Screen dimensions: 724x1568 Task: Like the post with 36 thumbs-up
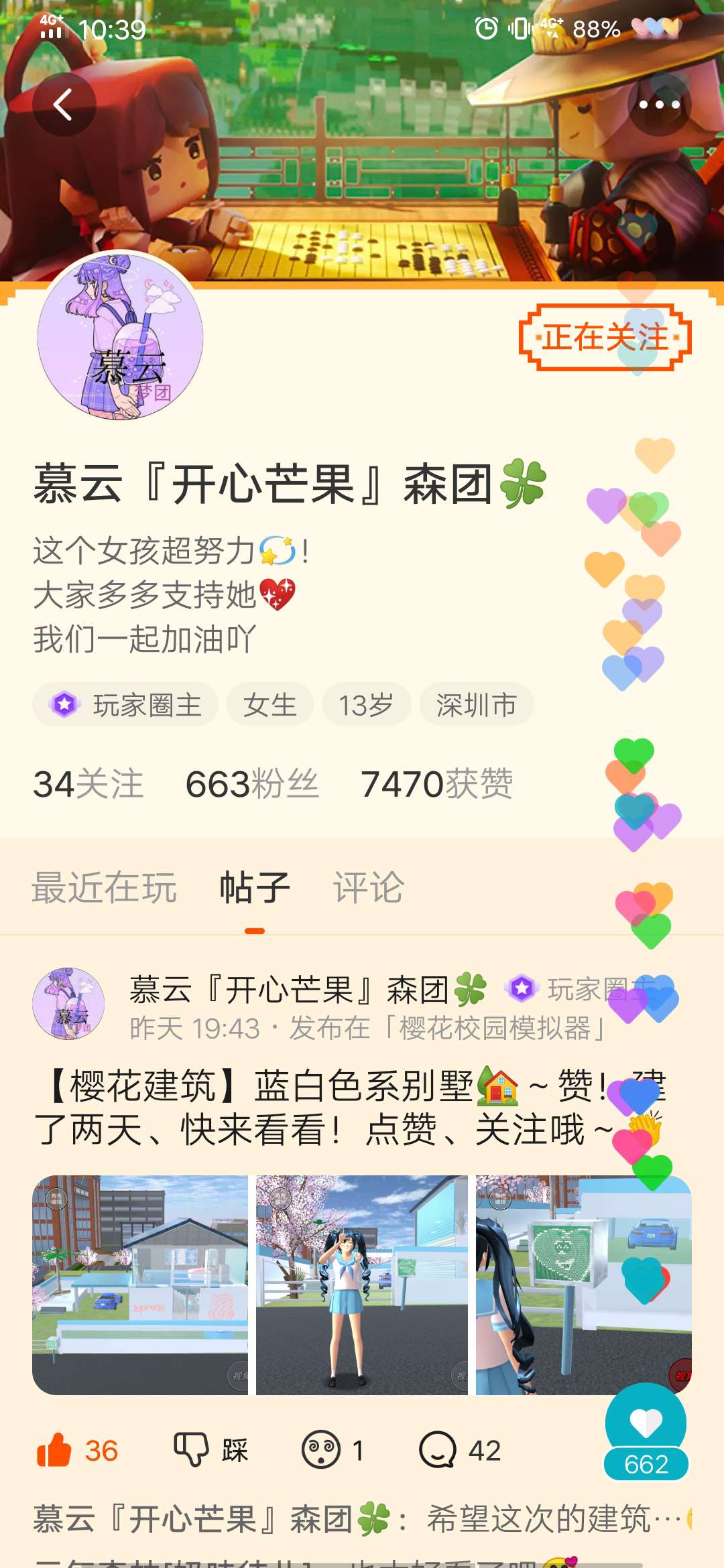pyautogui.click(x=76, y=1451)
